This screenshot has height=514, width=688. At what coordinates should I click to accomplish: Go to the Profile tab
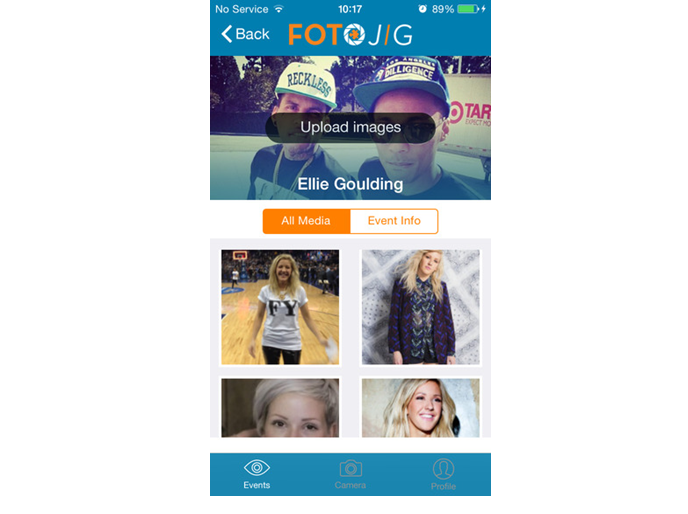[x=443, y=474]
